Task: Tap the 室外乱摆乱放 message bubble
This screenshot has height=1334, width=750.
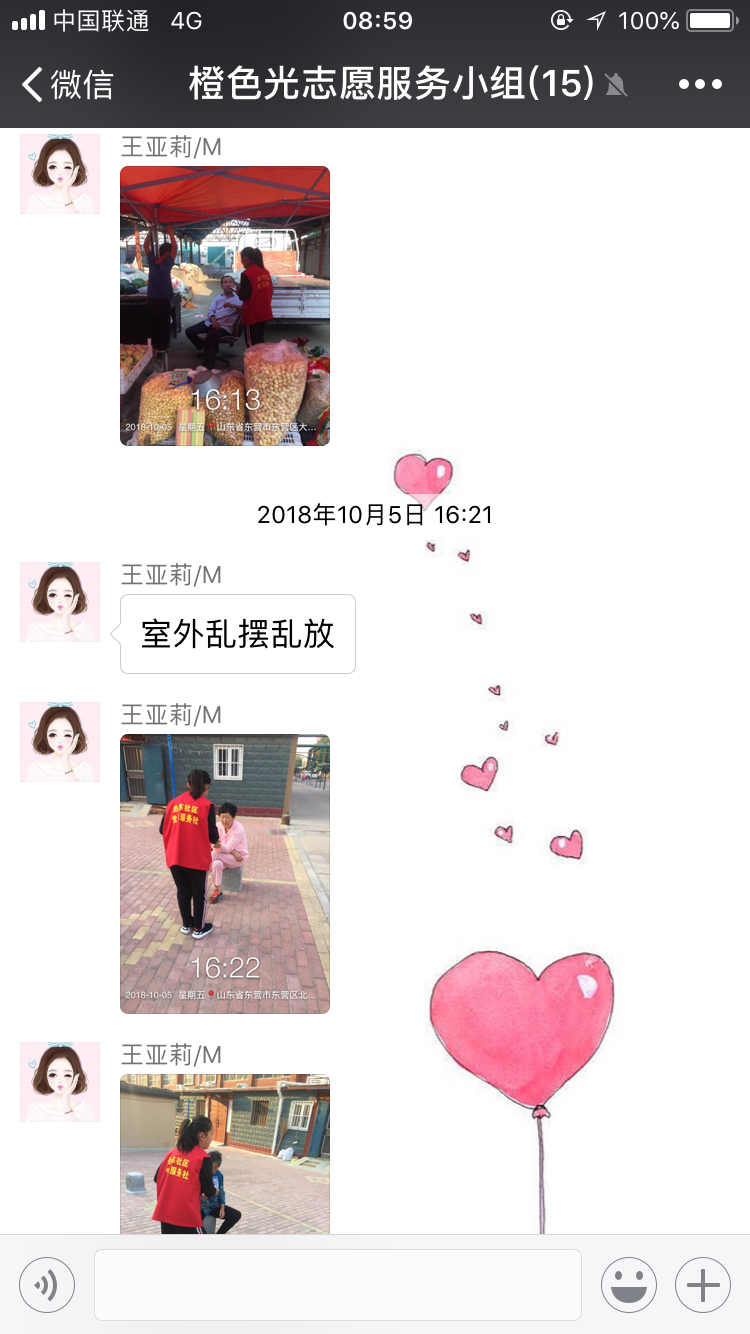Action: point(238,634)
